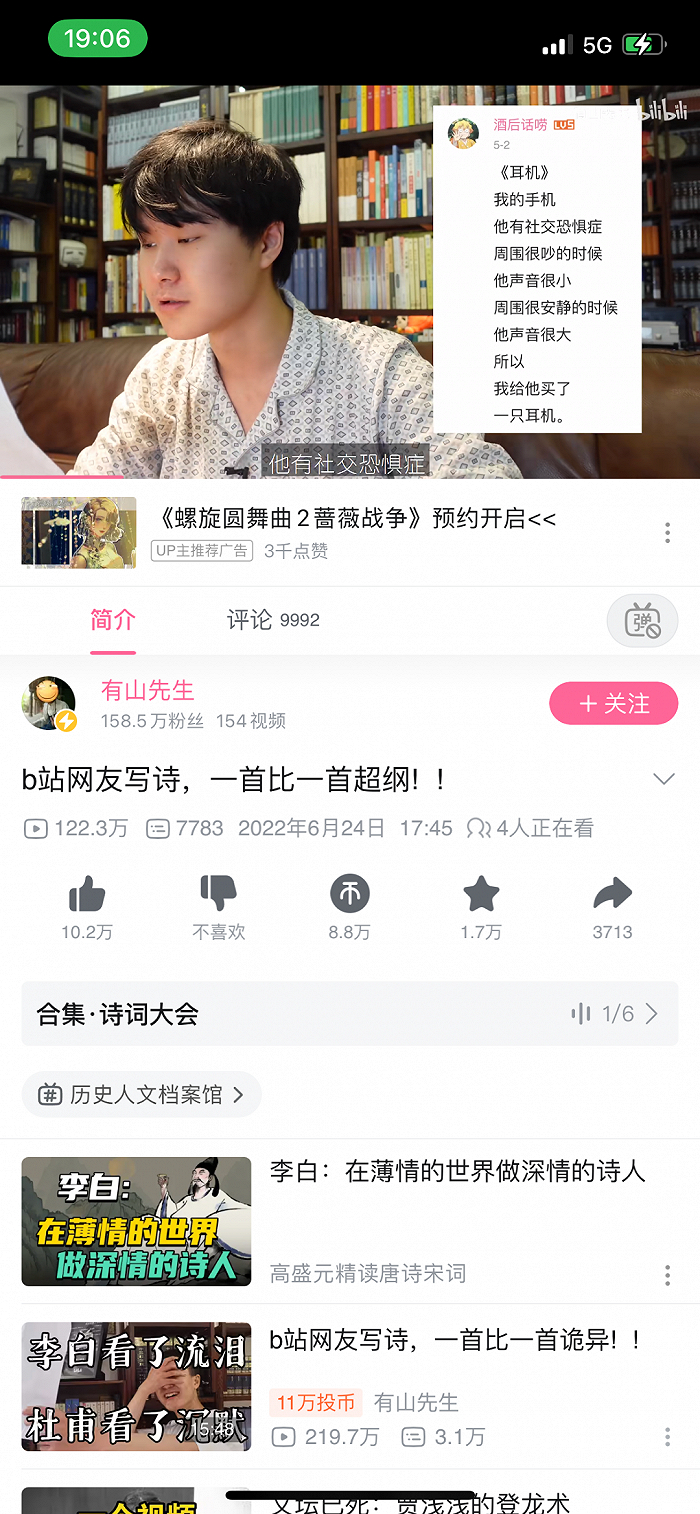Follow 有山先生 with the 关注 button
The image size is (700, 1514).
(x=613, y=704)
